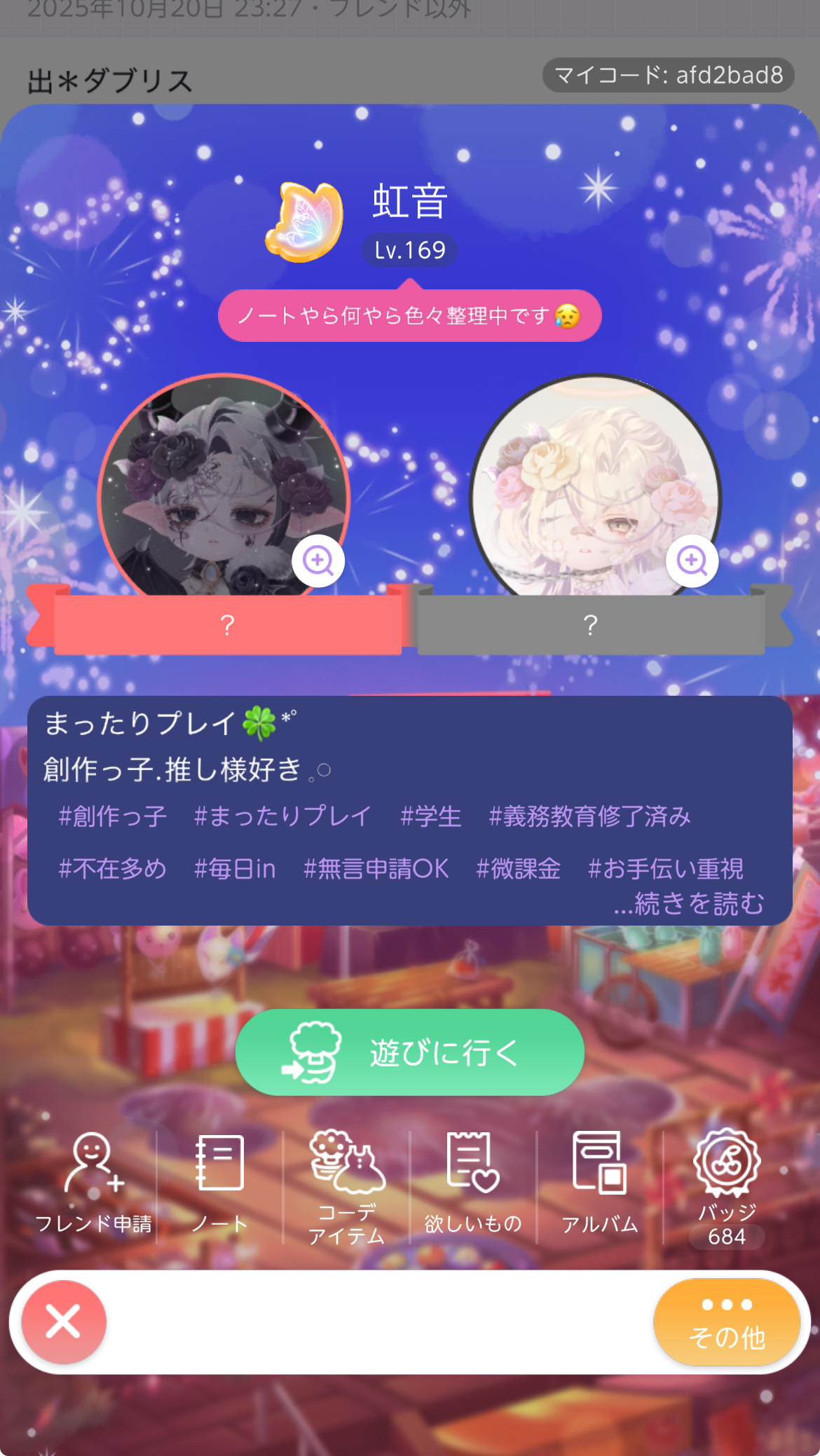This screenshot has width=820, height=1456.
Task: Expand the bio with 続きを読む
Action: [x=689, y=904]
